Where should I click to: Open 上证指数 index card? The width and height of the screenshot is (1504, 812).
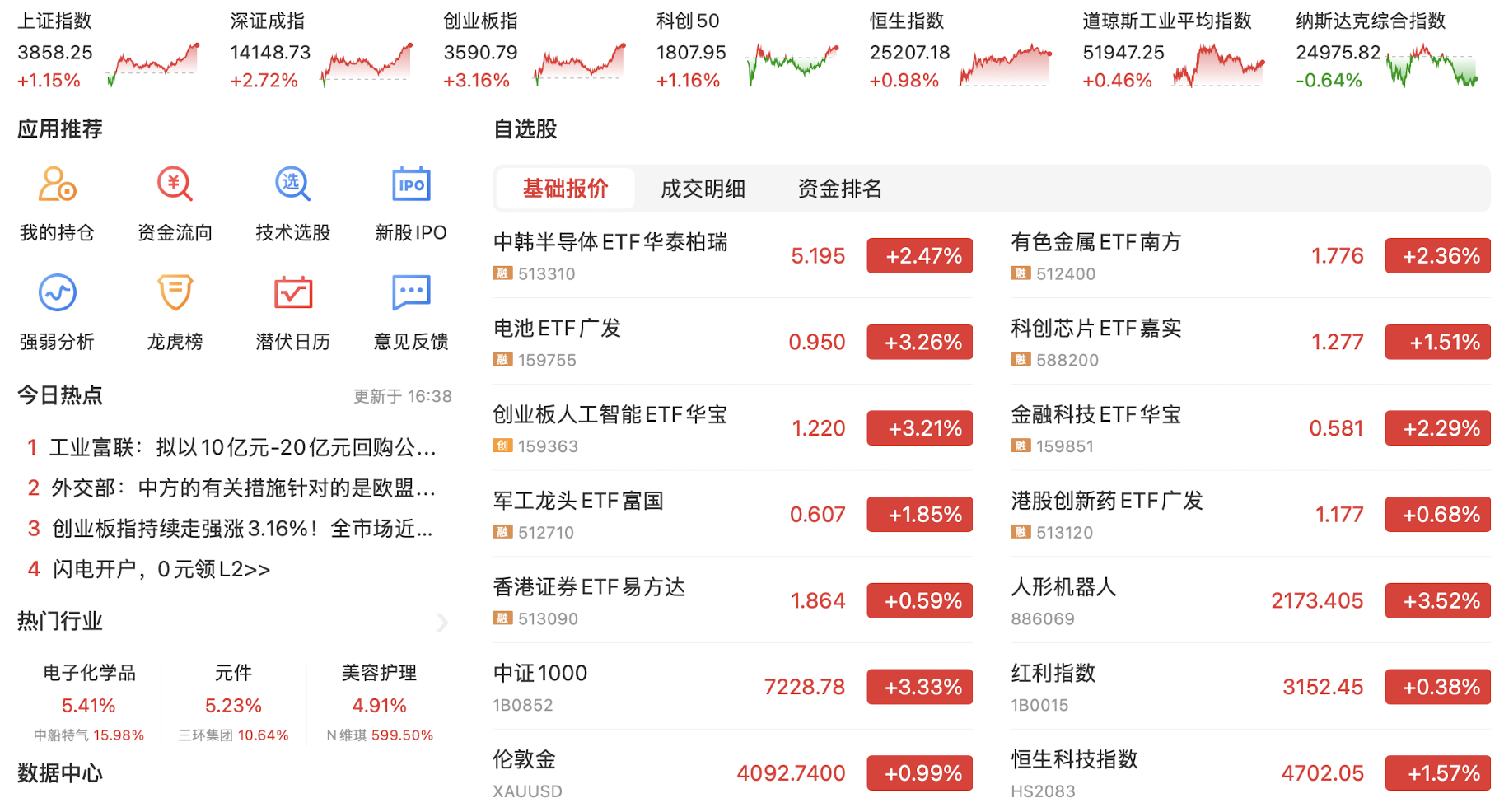tap(108, 50)
